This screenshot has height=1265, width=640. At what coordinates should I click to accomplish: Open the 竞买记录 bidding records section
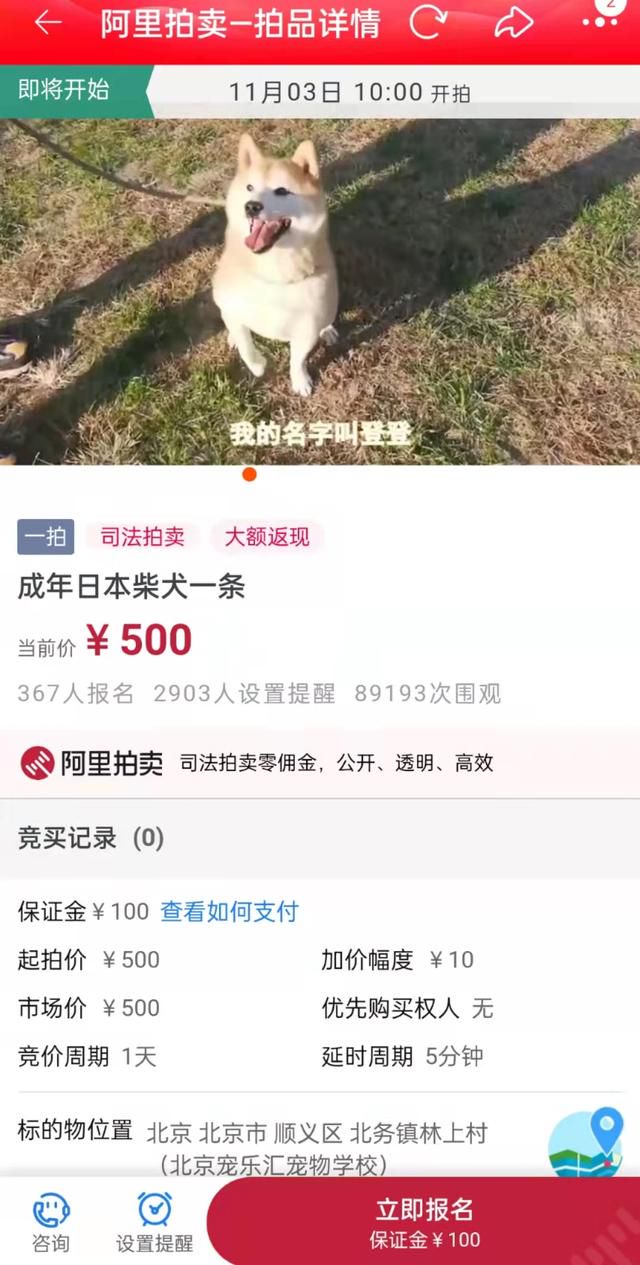(320, 838)
